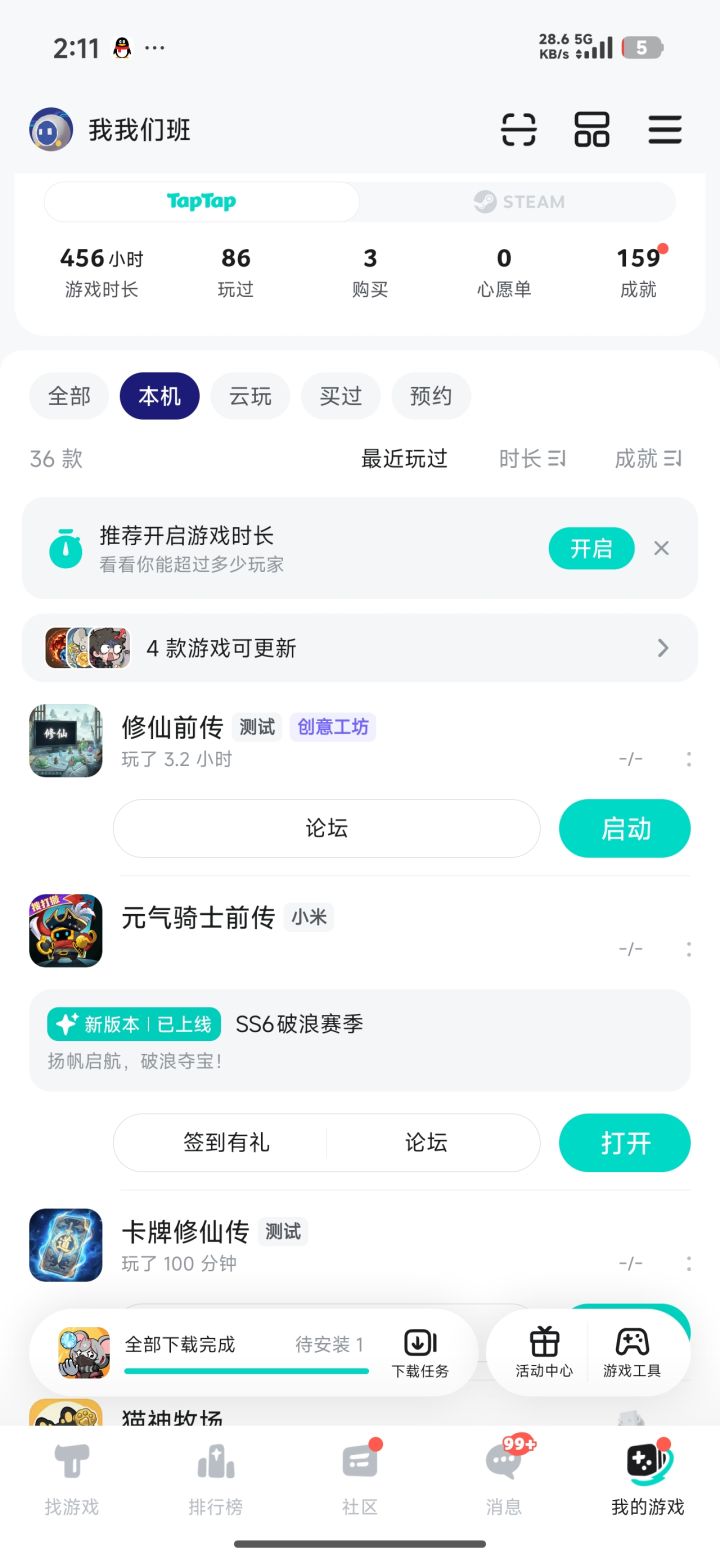
Task: Open the 4 款游戏可更新 row
Action: click(x=360, y=648)
